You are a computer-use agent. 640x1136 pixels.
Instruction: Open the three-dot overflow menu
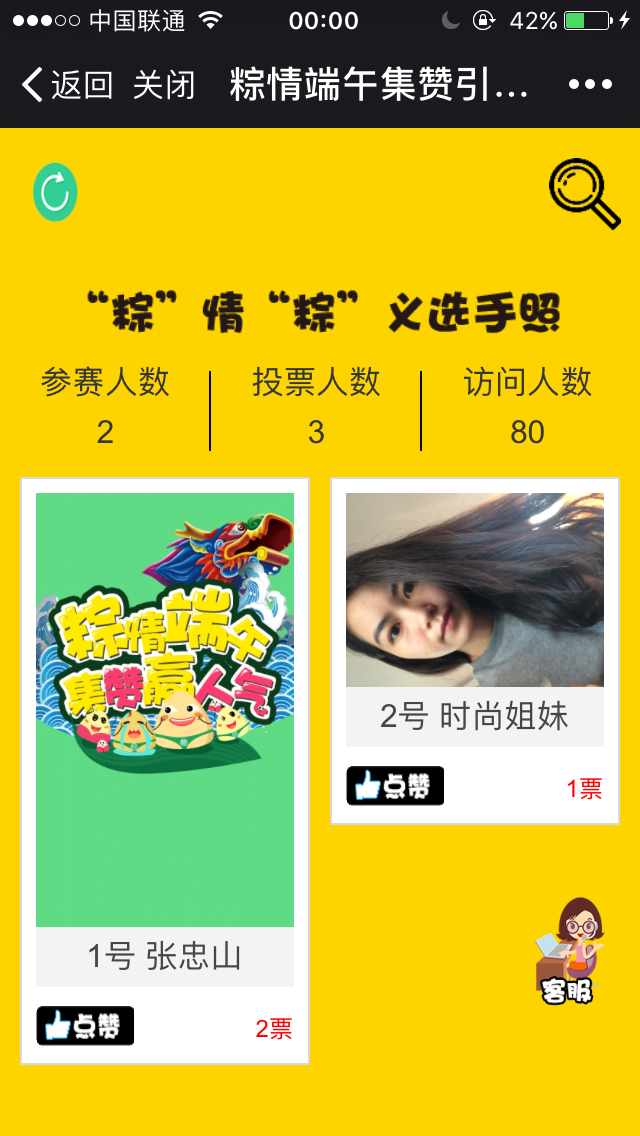click(590, 85)
